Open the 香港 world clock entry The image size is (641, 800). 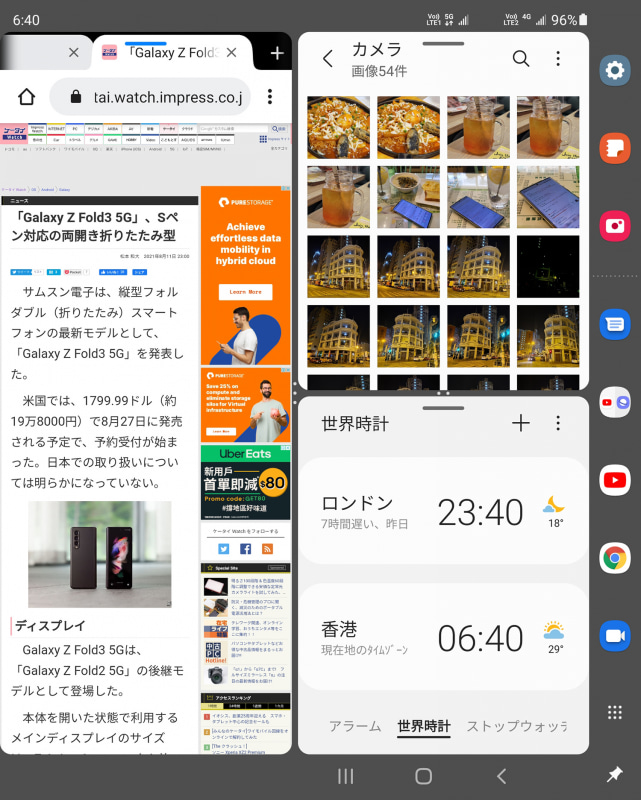point(443,637)
